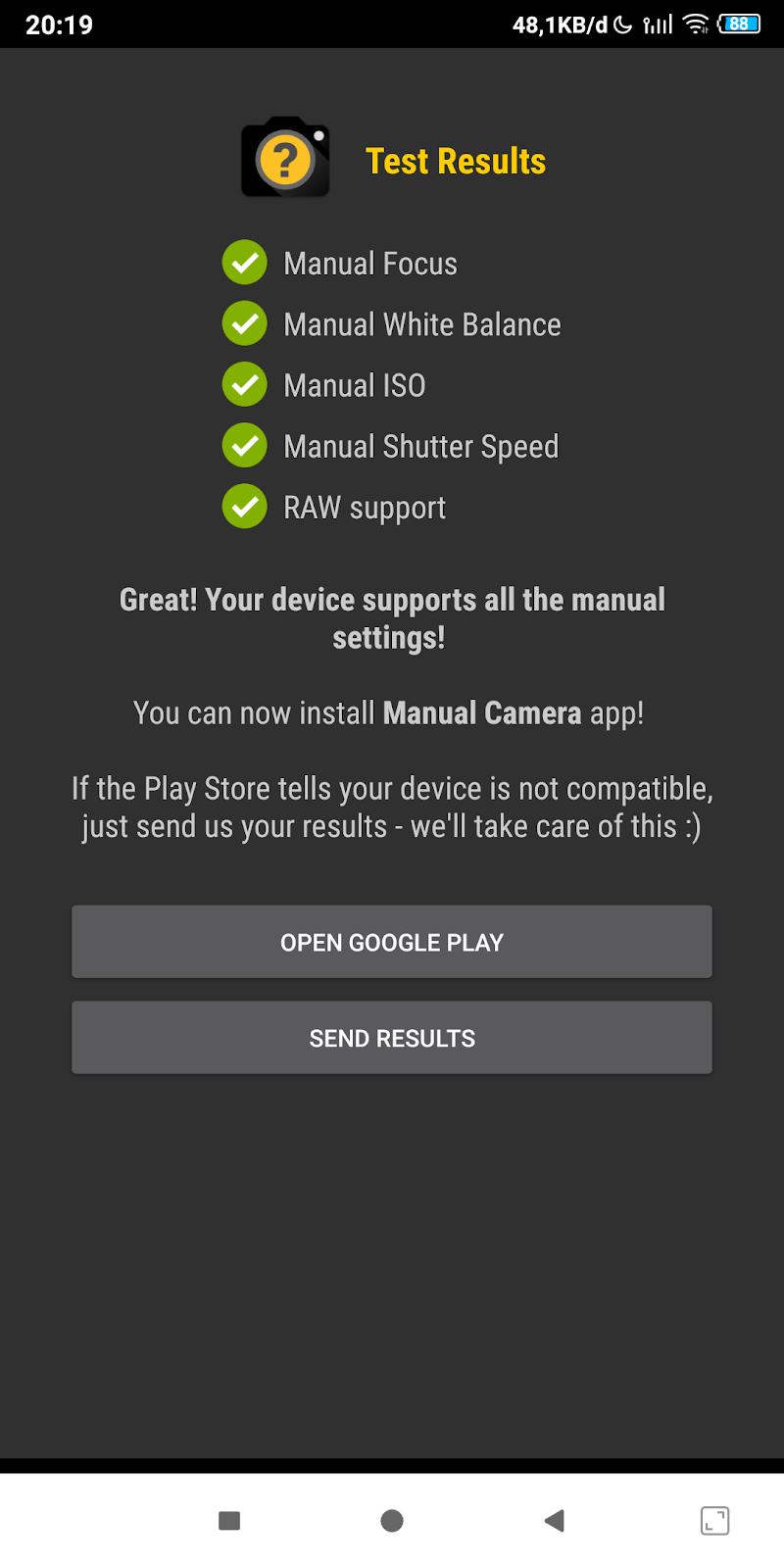784x1568 pixels.
Task: Tap the Send Results button
Action: pos(392,1038)
